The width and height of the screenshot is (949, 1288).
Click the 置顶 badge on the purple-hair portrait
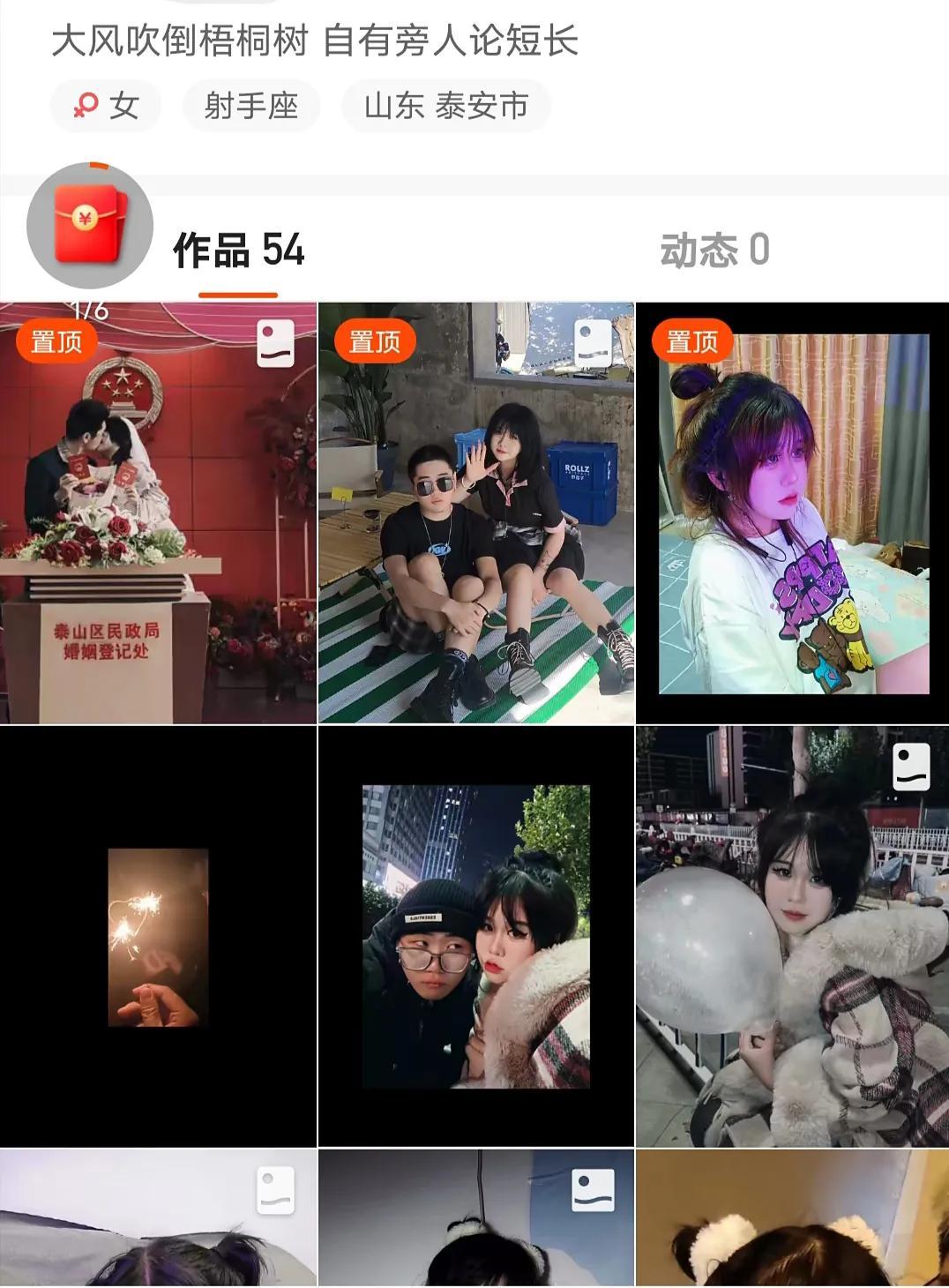pyautogui.click(x=694, y=340)
